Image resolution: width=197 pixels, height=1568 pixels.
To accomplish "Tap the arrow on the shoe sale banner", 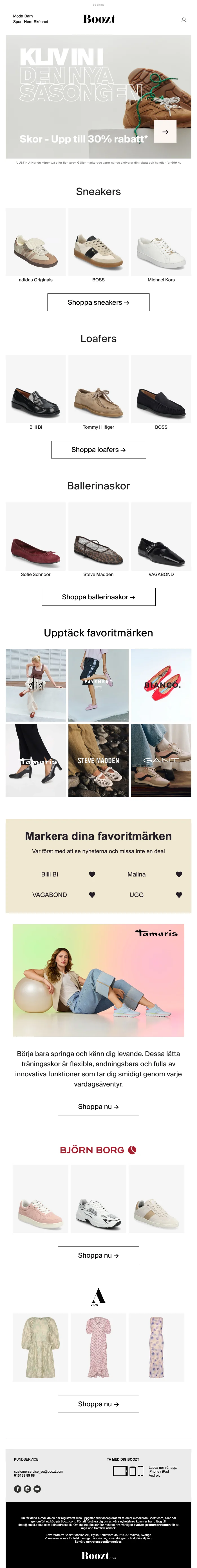I will (165, 132).
